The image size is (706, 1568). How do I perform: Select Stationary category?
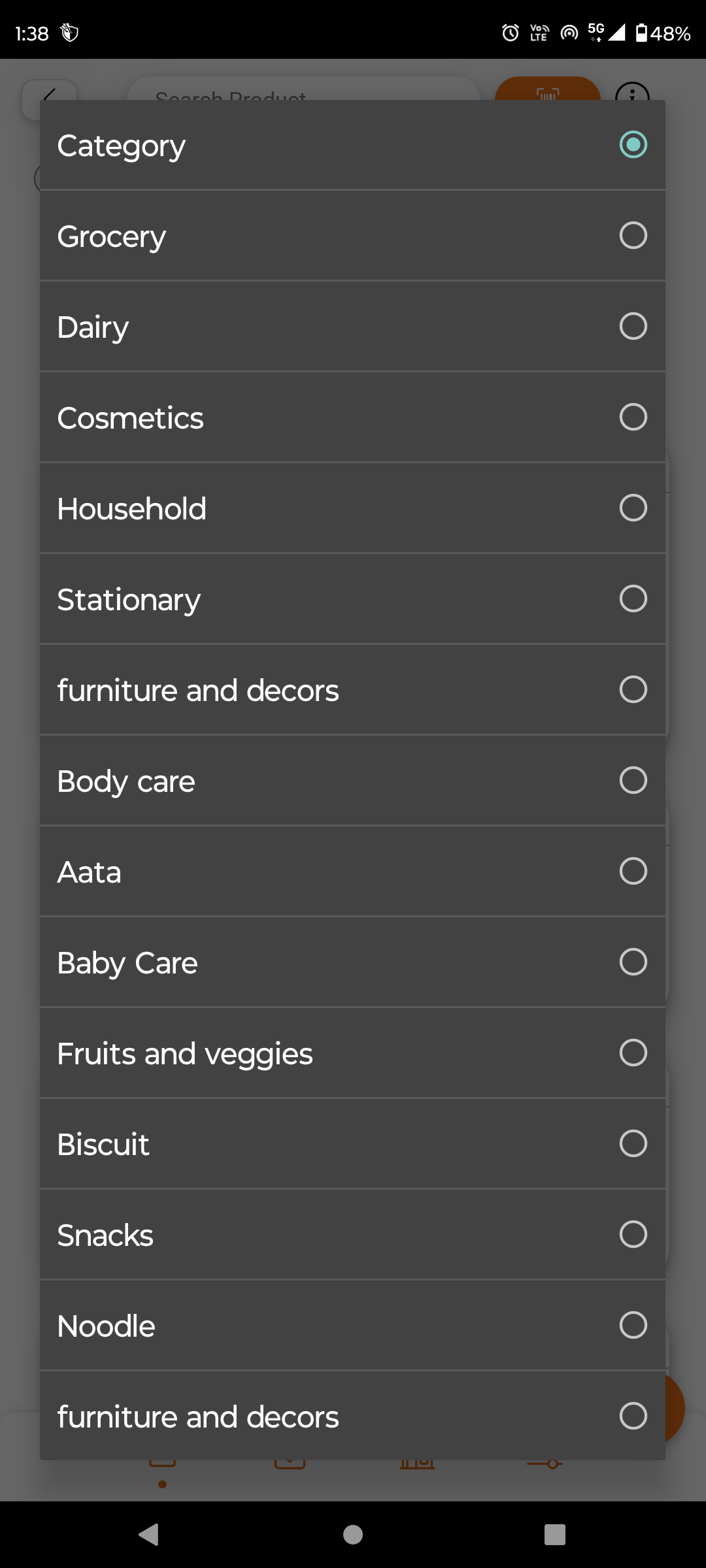coord(352,599)
